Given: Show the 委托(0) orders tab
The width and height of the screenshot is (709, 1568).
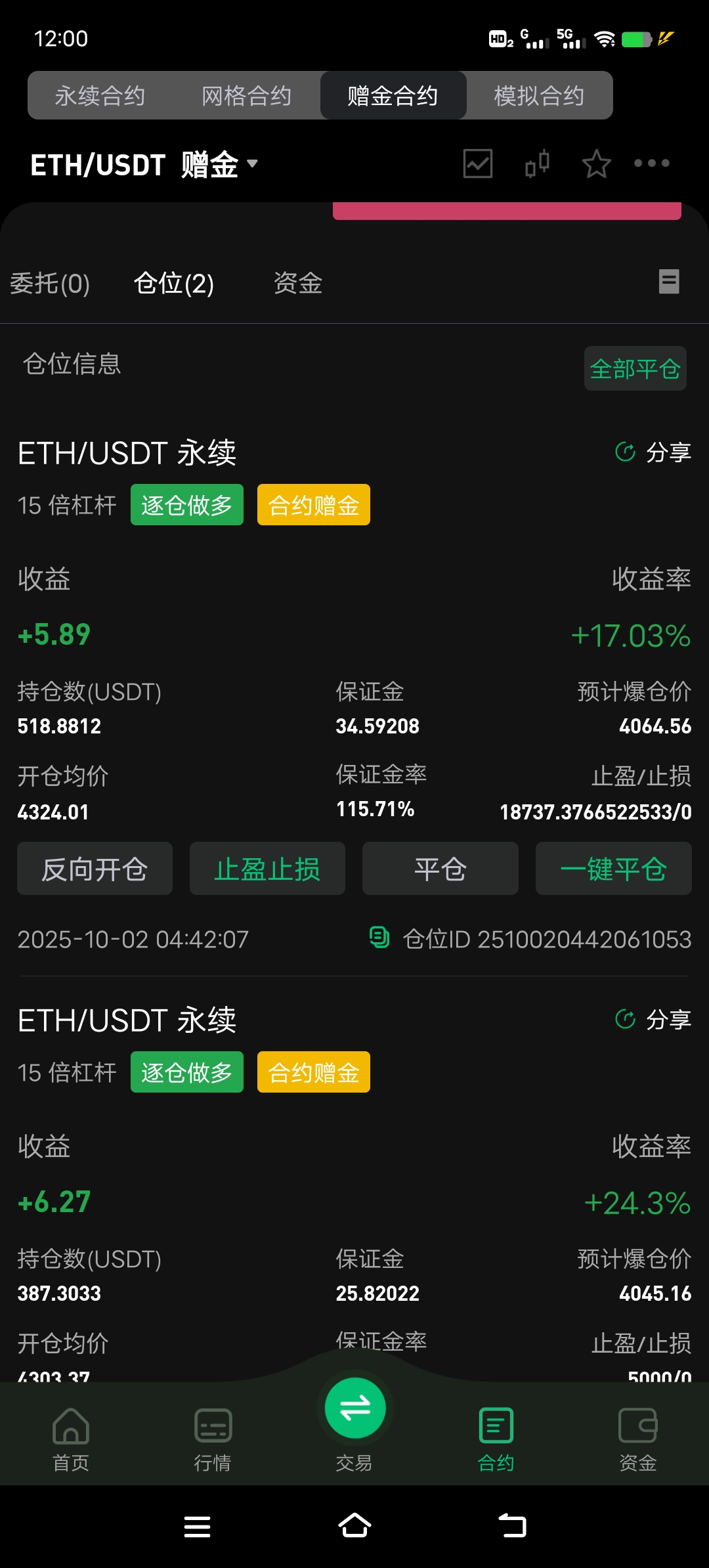Looking at the screenshot, I should point(50,284).
